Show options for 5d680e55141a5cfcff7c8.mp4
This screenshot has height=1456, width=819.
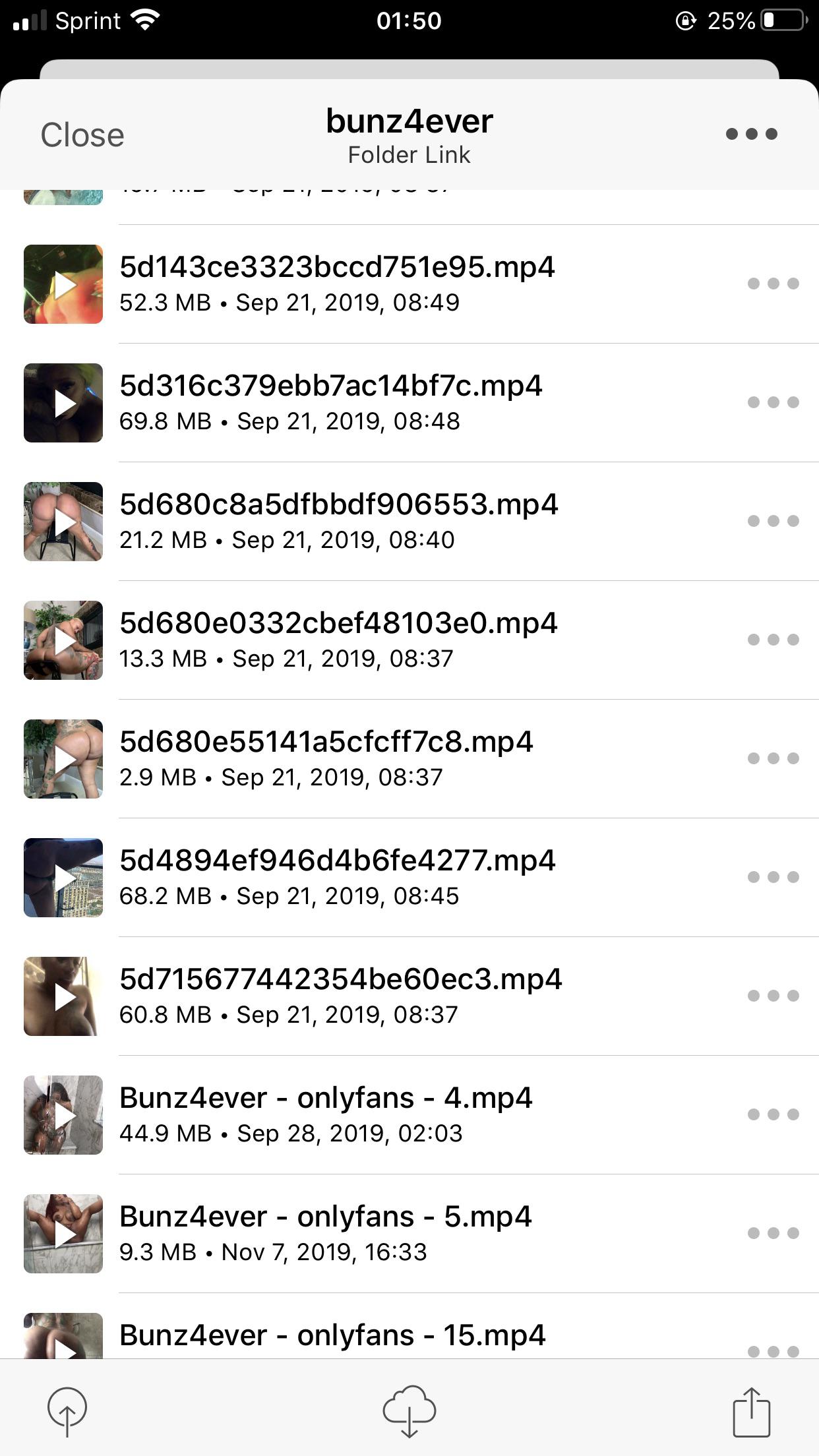tap(773, 758)
